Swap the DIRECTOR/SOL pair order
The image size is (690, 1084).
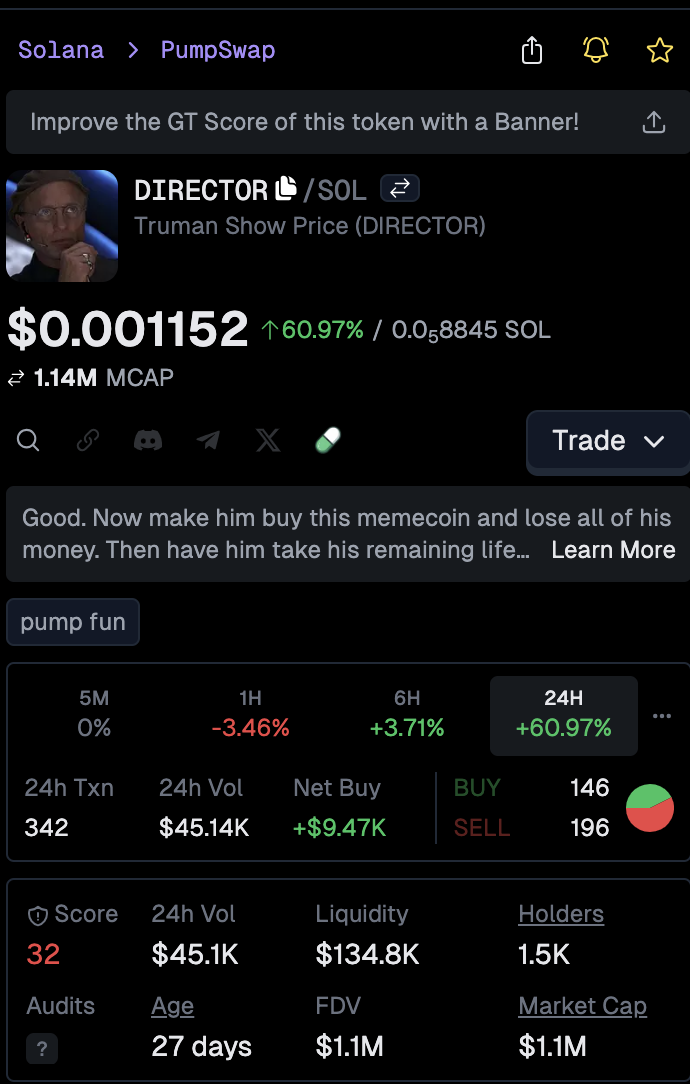(400, 188)
